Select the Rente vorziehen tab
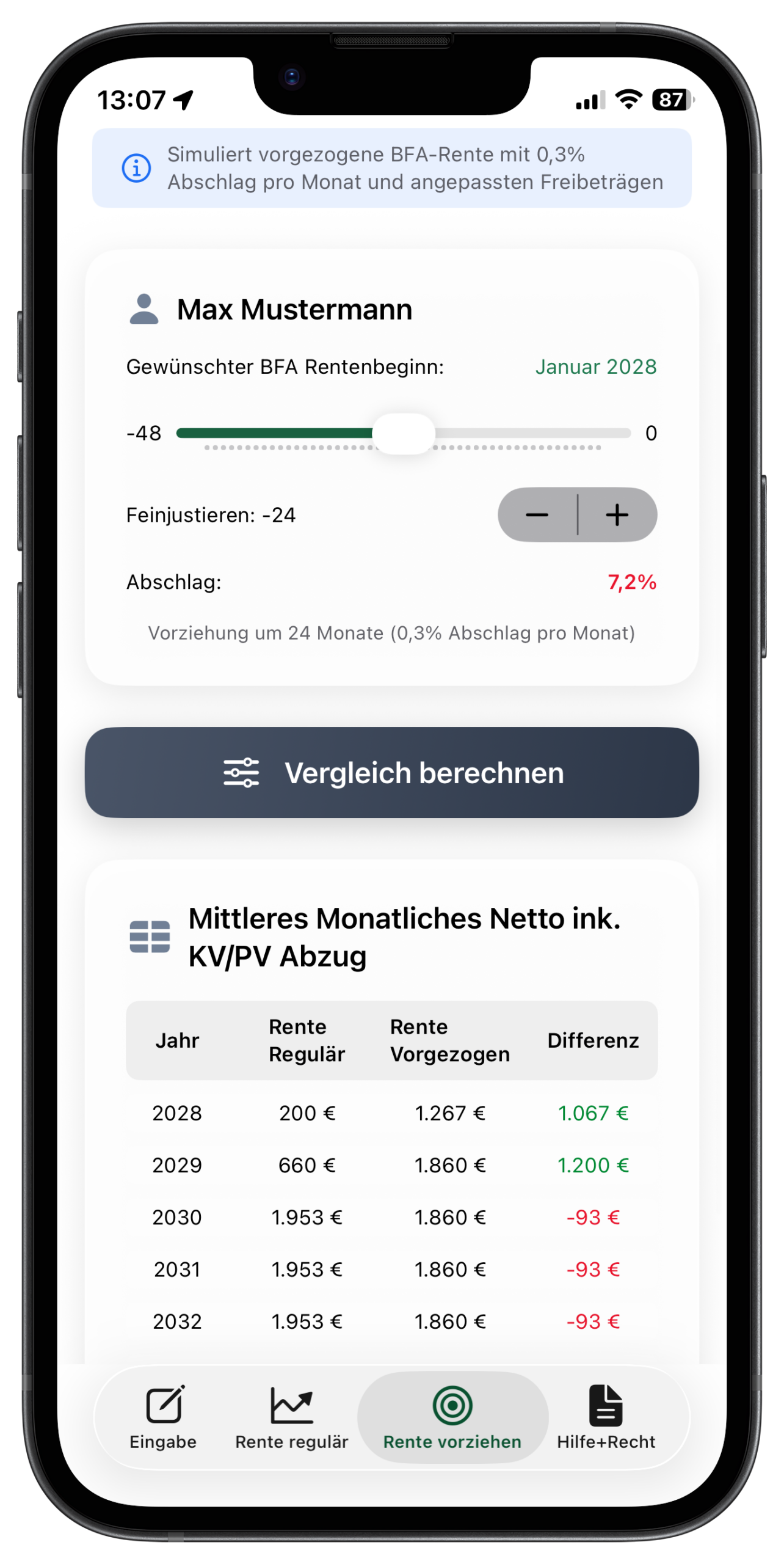The width and height of the screenshot is (784, 1564). click(x=452, y=1417)
